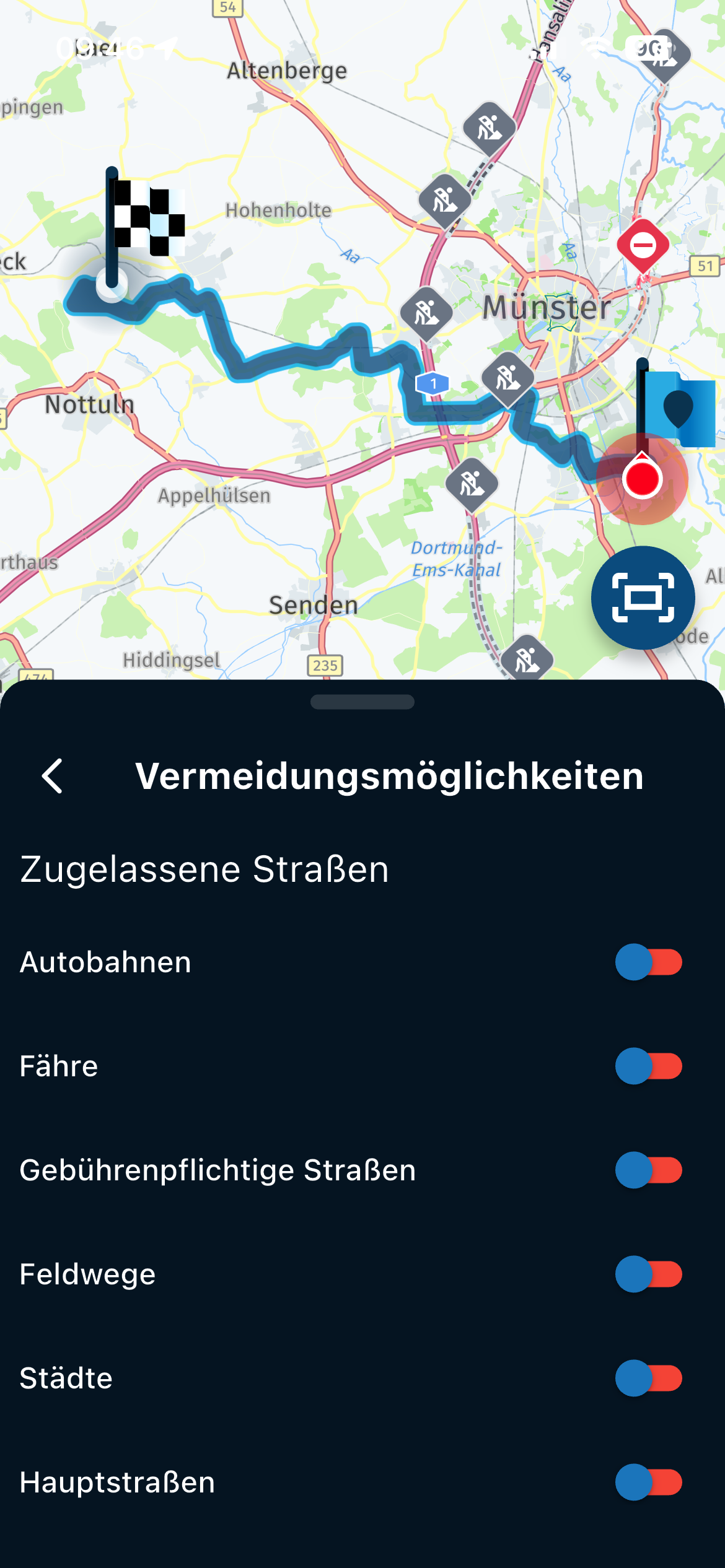Go back from Vermeidungsmöglichkeiten
Image resolution: width=725 pixels, height=1568 pixels.
(x=53, y=776)
